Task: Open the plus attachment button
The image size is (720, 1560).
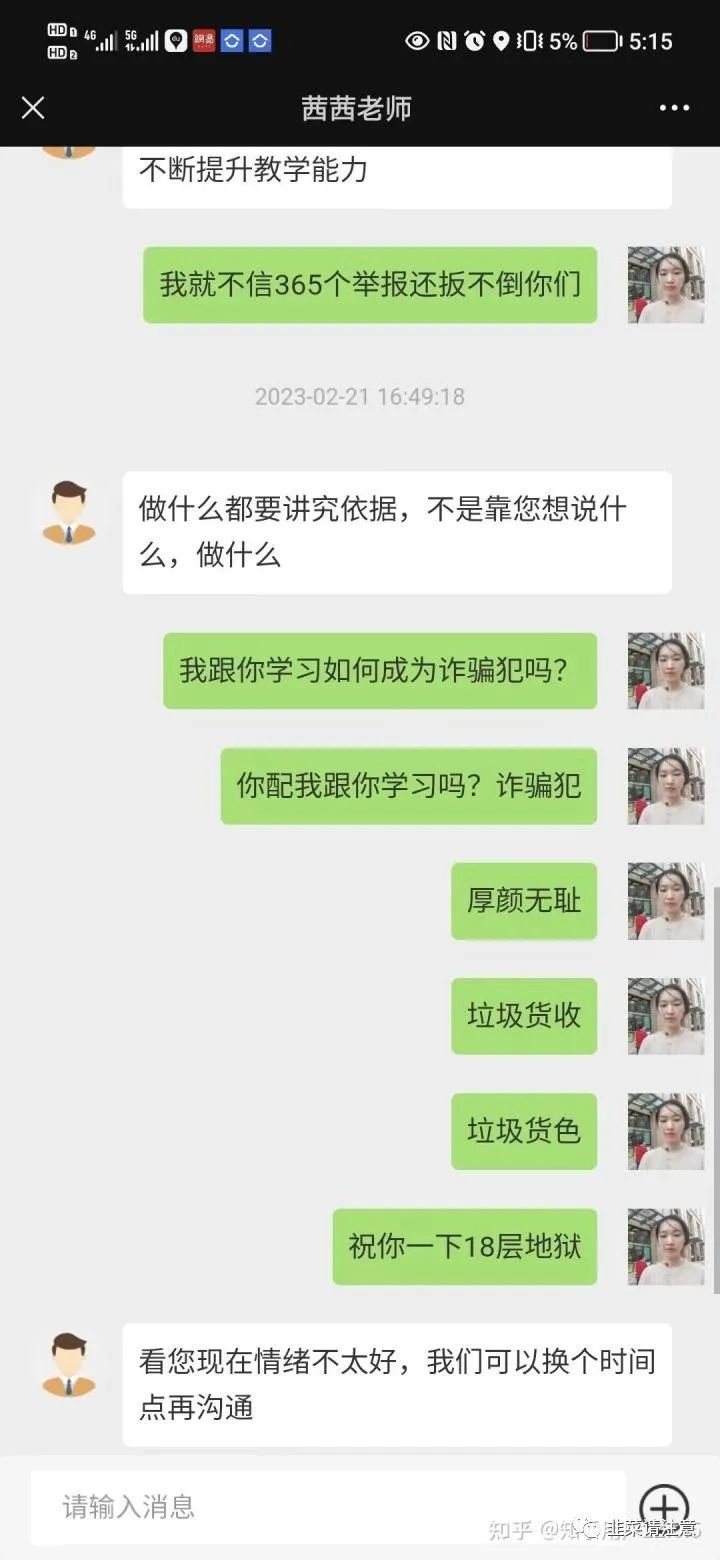Action: (664, 1507)
